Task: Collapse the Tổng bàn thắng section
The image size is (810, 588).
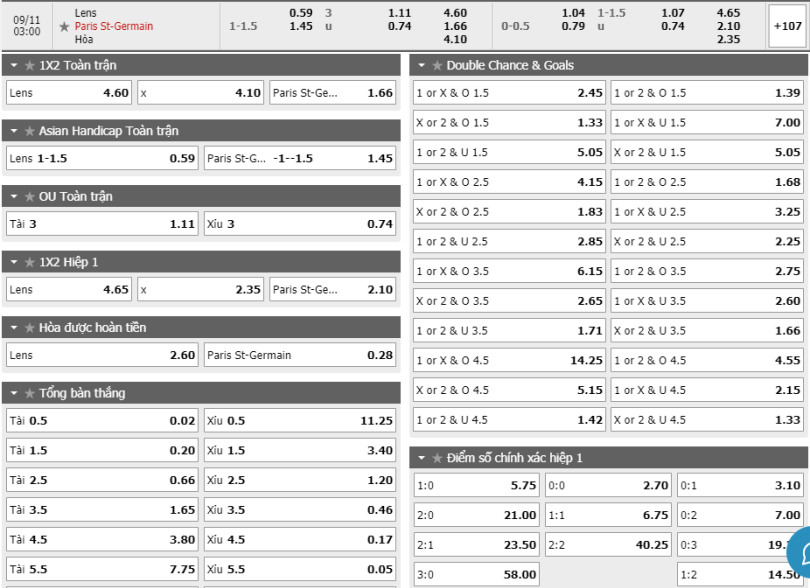Action: click(14, 394)
